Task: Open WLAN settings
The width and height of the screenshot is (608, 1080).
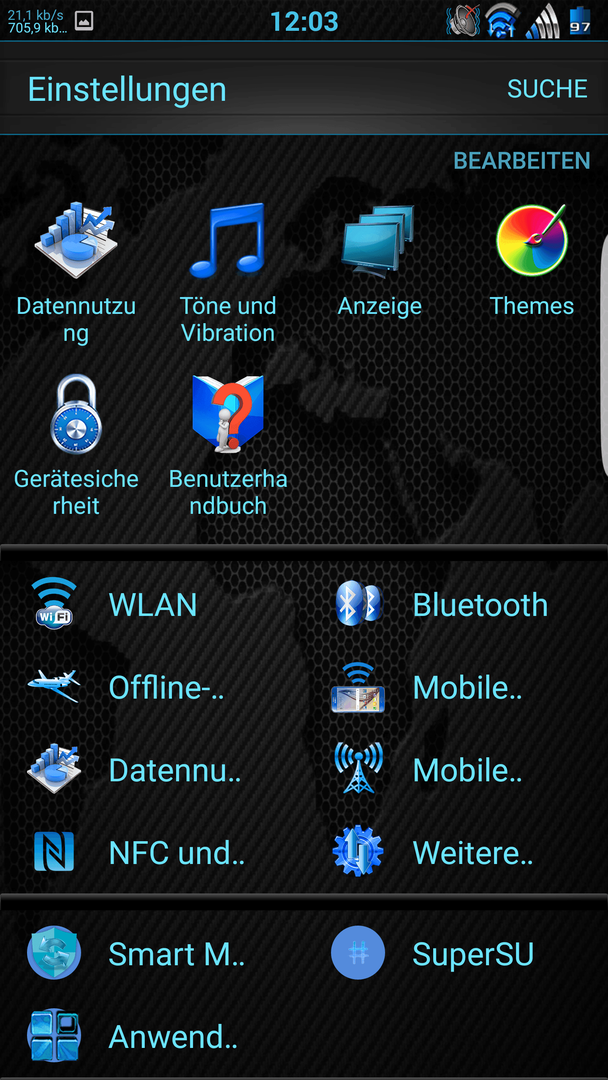Action: [x=152, y=605]
